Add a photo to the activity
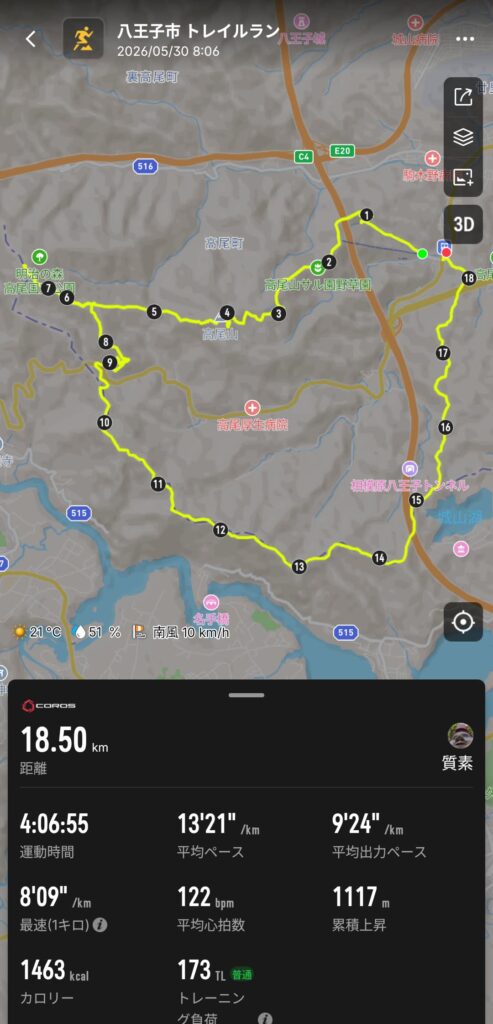This screenshot has height=1024, width=493. (463, 177)
